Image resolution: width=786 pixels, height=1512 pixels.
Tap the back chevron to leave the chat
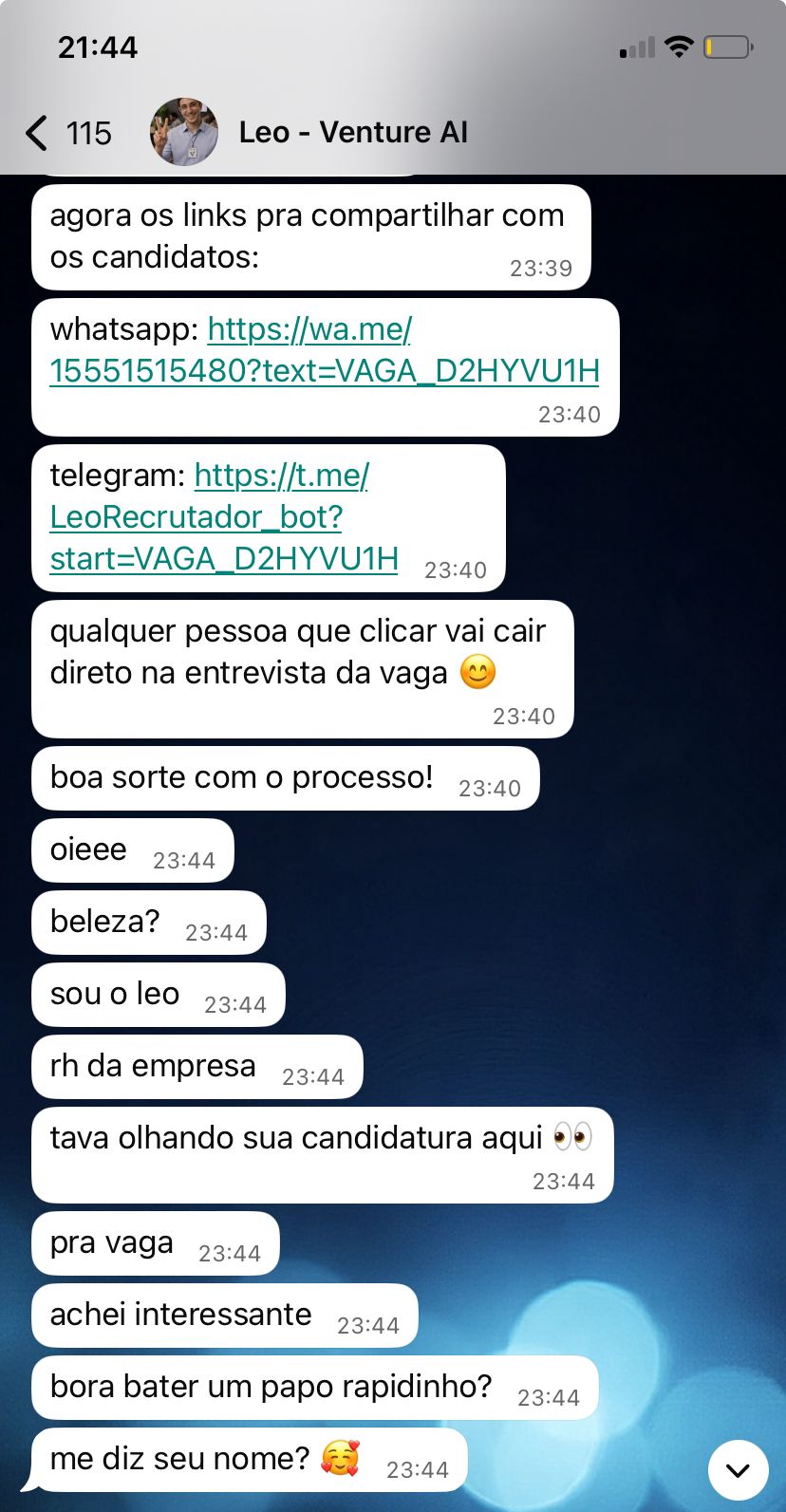tap(35, 133)
